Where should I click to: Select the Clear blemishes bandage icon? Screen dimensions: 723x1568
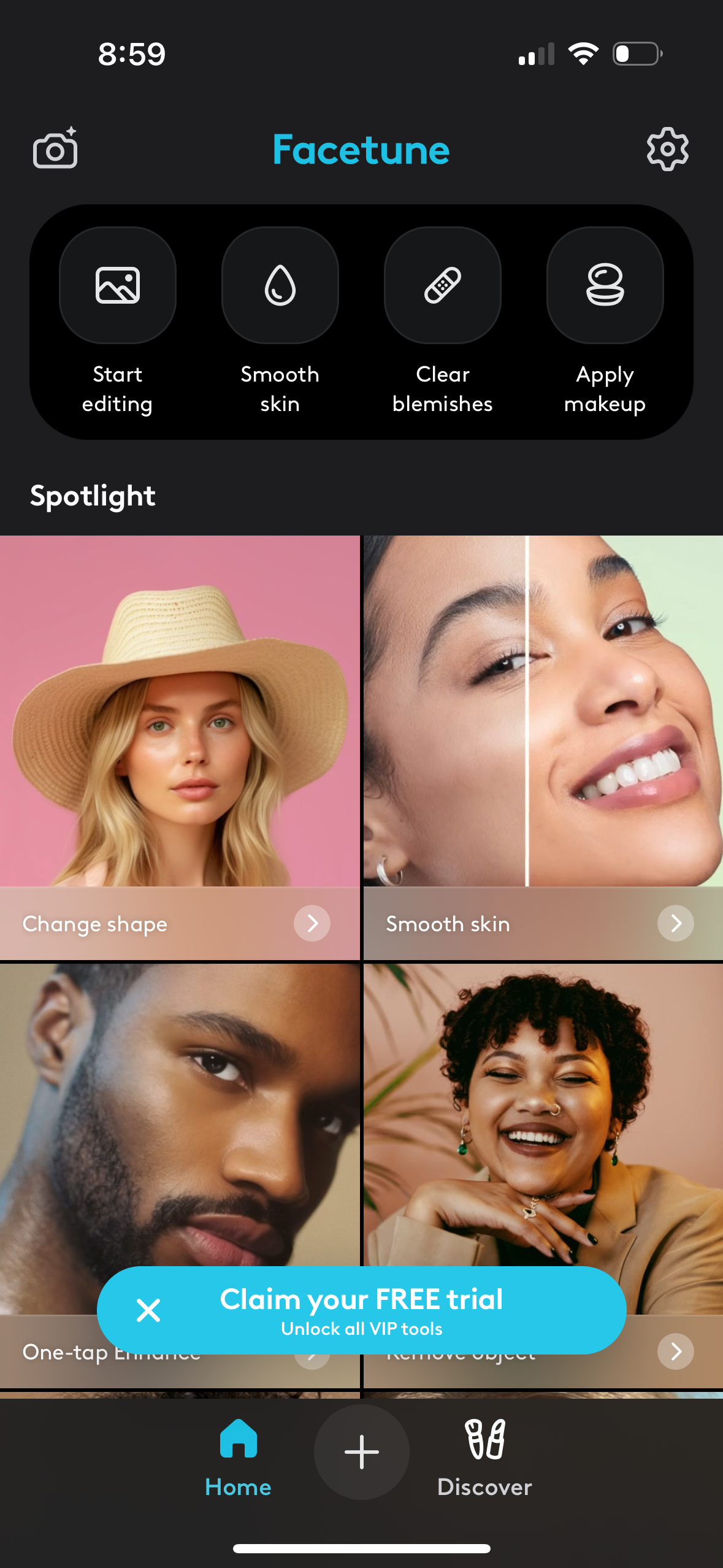pyautogui.click(x=442, y=286)
